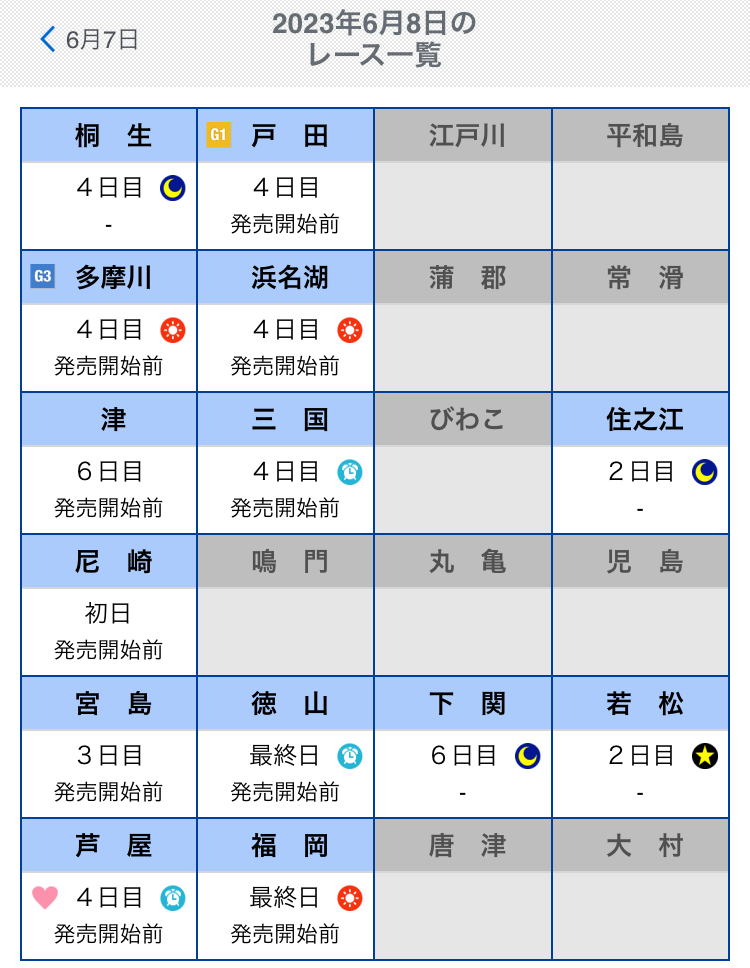The width and height of the screenshot is (750, 968).
Task: Go back to 6月7日 race list
Action: coord(89,40)
